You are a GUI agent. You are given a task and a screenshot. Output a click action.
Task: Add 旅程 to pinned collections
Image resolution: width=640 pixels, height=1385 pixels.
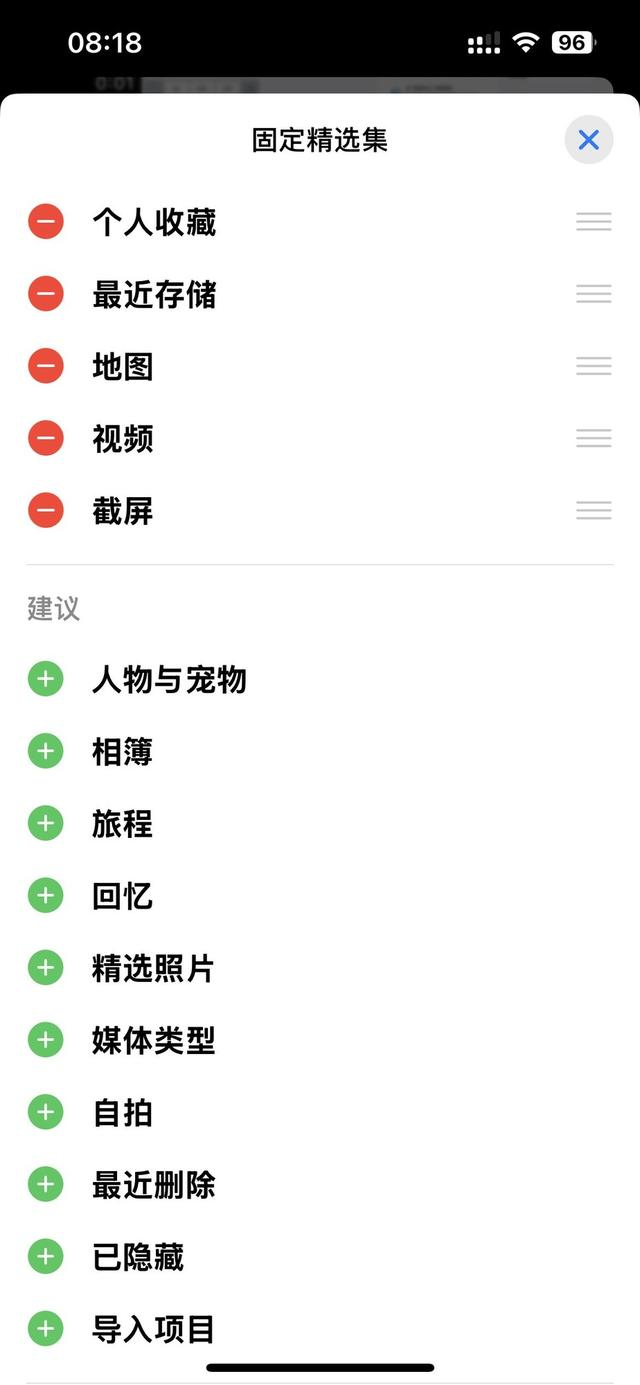(x=46, y=823)
